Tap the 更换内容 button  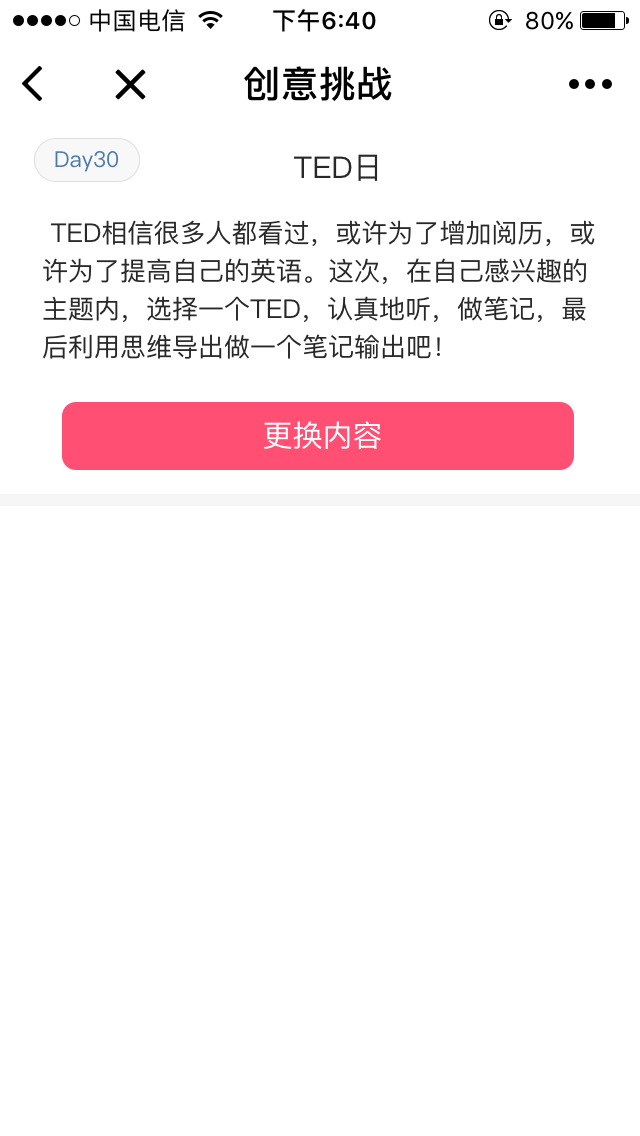(317, 436)
